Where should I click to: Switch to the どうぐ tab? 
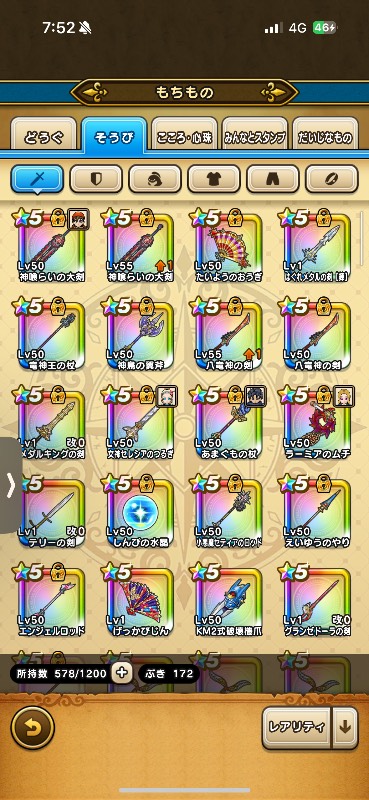coord(43,136)
